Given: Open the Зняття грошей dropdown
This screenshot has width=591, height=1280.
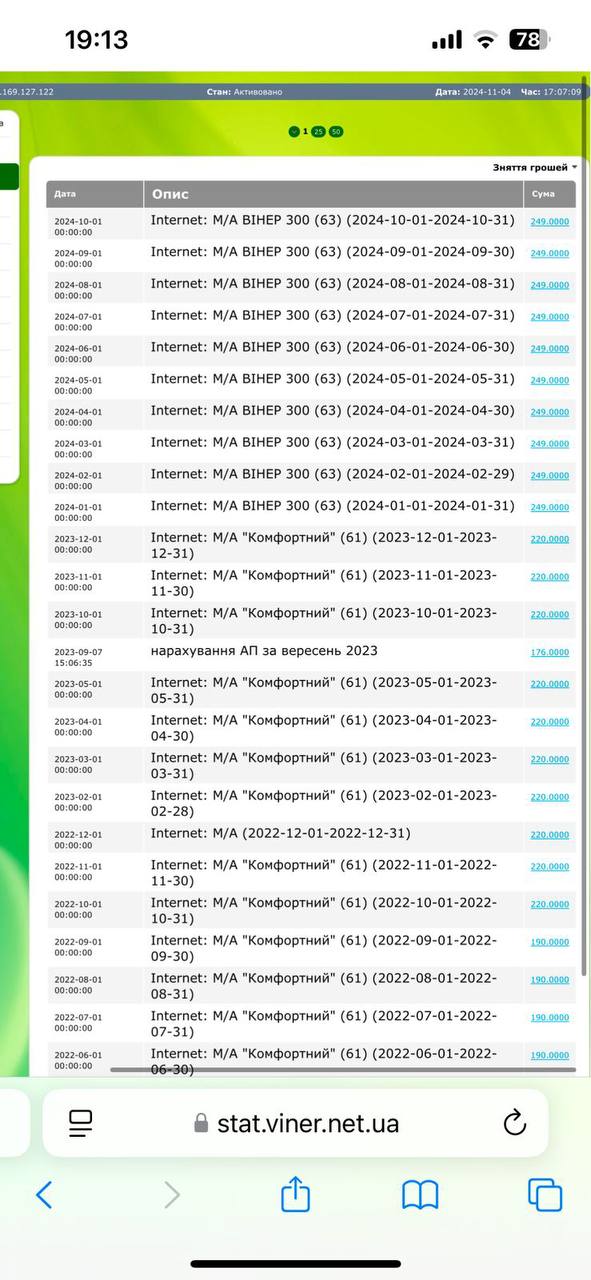Looking at the screenshot, I should coord(534,167).
